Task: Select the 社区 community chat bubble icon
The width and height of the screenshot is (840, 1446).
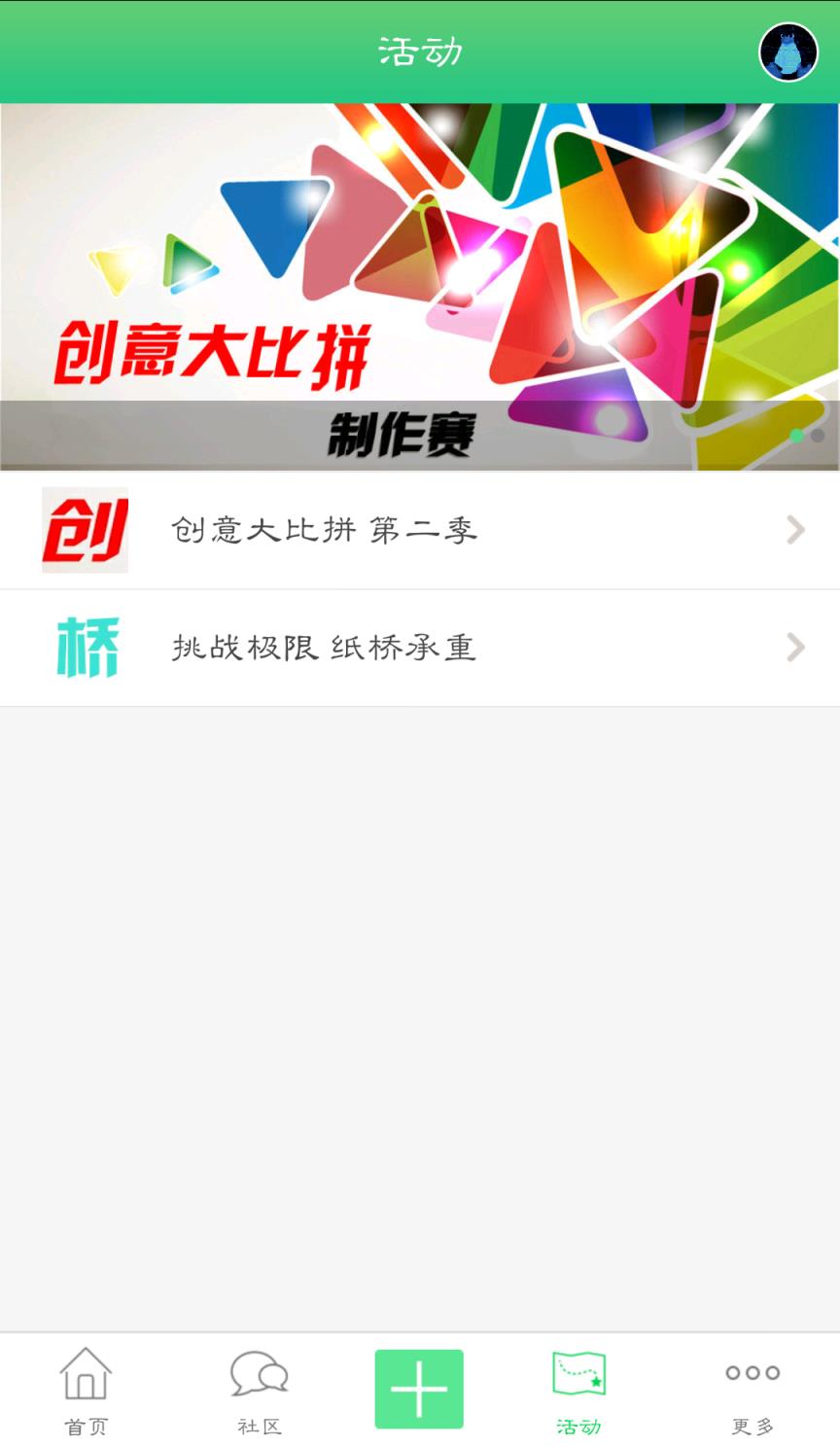Action: [259, 1375]
